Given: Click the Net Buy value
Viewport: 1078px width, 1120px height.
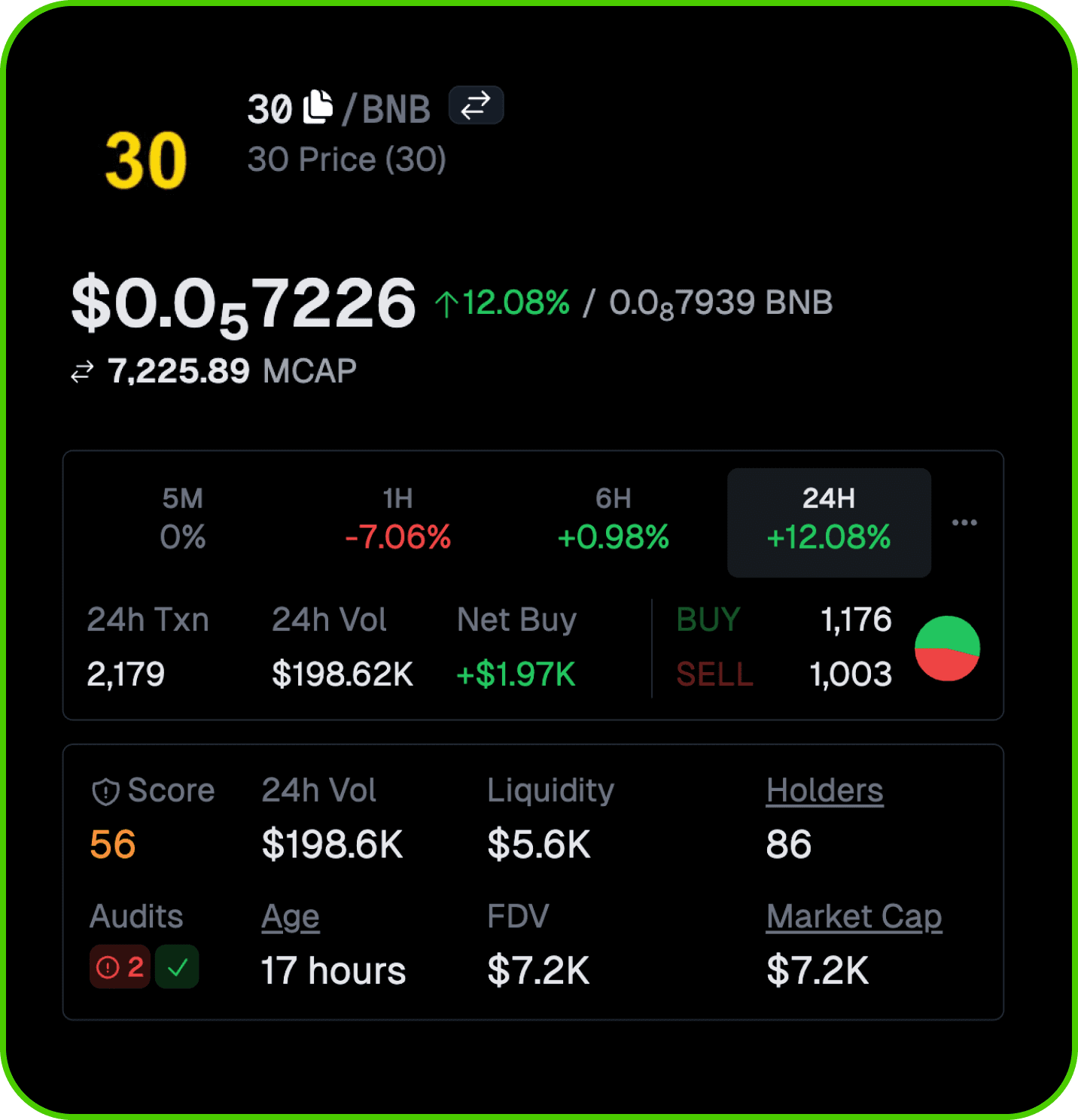Looking at the screenshot, I should point(516,674).
